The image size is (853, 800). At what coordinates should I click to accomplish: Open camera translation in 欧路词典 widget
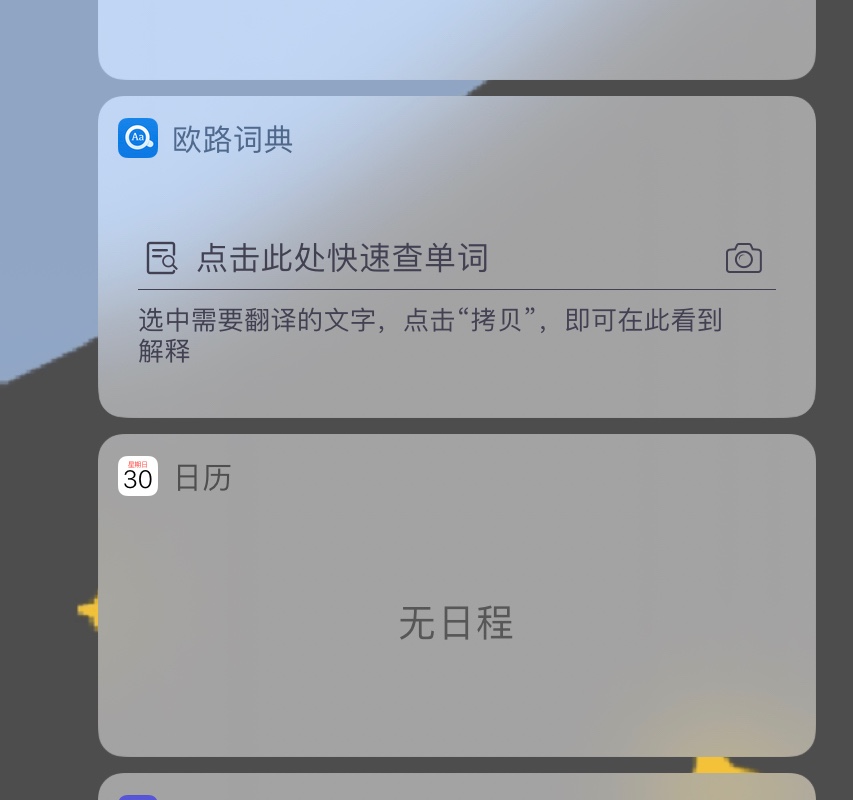pyautogui.click(x=743, y=259)
